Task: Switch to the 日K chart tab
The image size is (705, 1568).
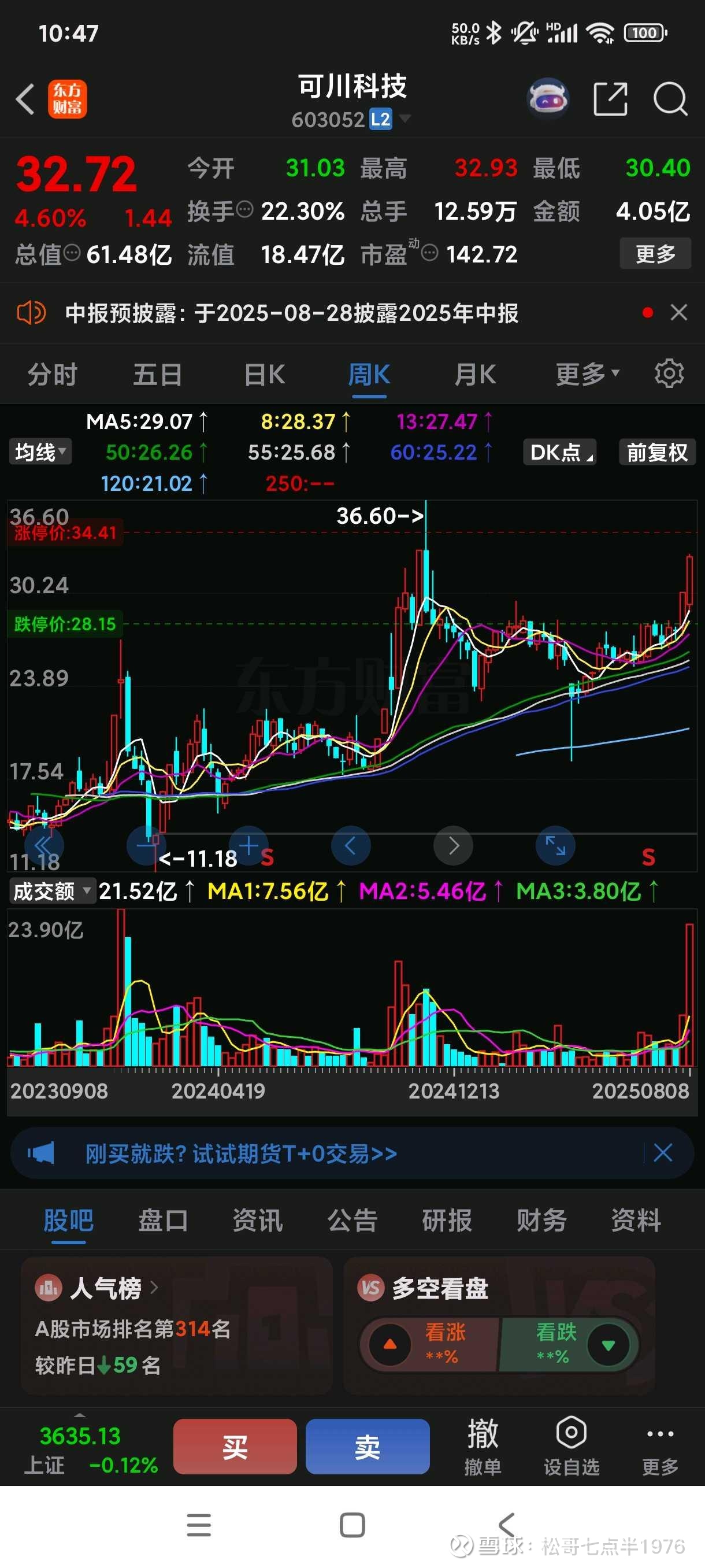Action: point(264,374)
